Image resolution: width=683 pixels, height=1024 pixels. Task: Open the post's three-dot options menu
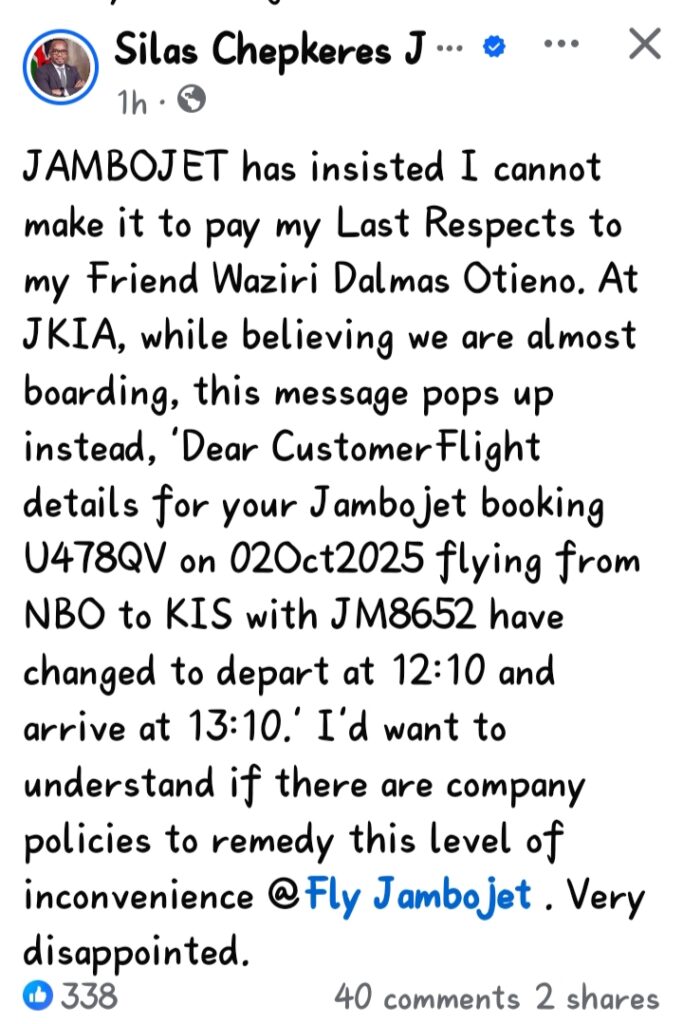[x=562, y=46]
